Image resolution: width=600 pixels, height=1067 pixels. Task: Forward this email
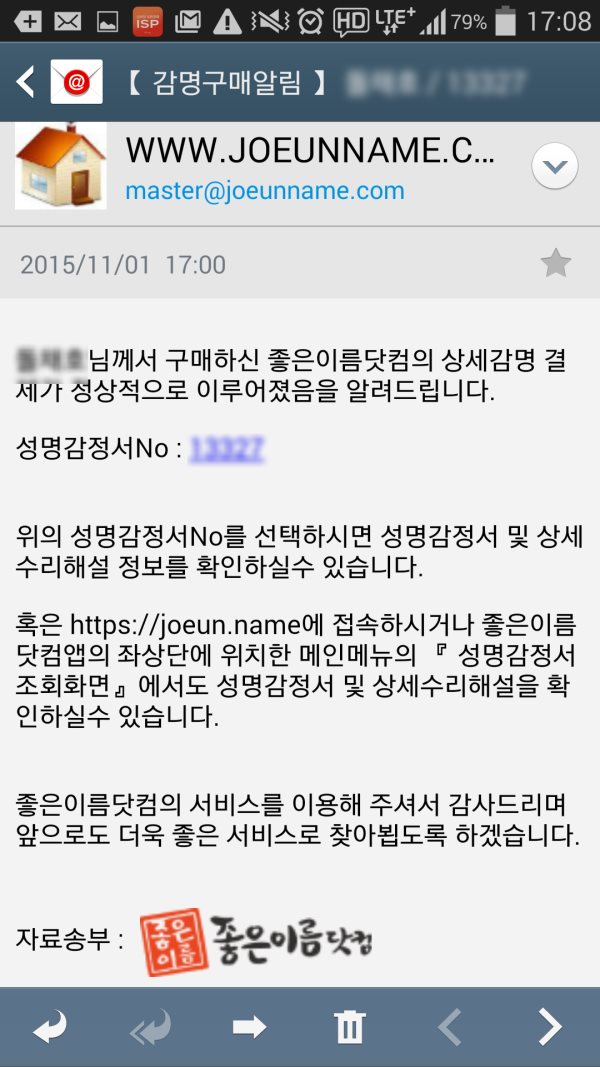tap(249, 1027)
